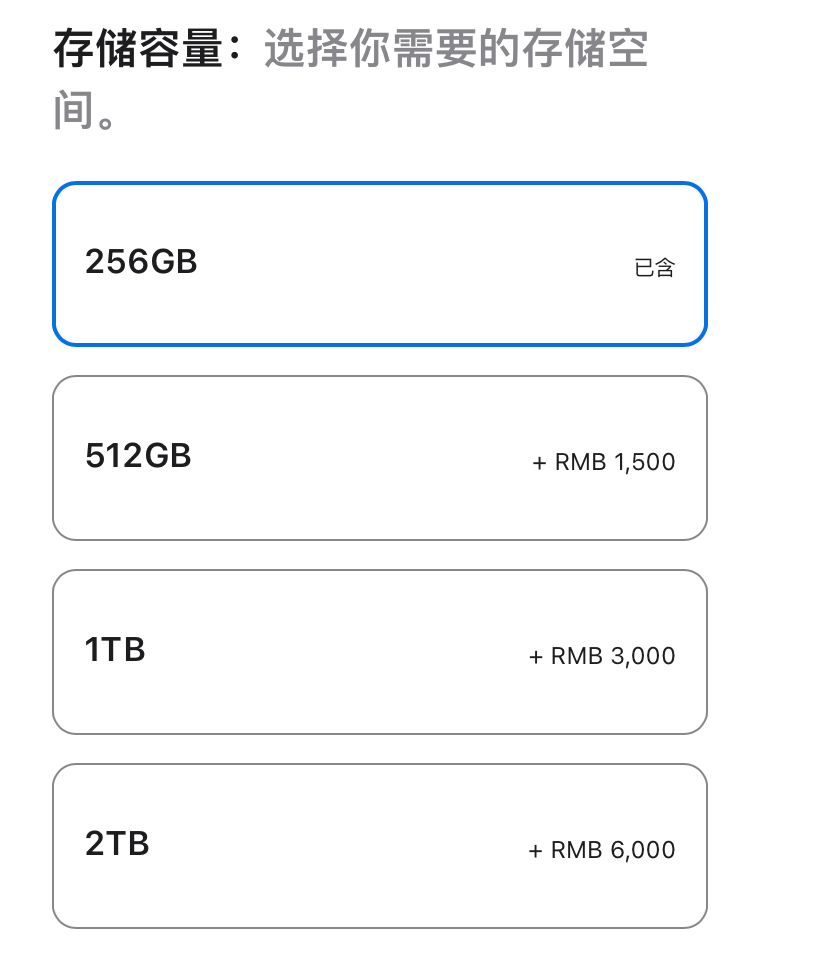Select the 1TB storage option
818x966 pixels.
coord(379,651)
